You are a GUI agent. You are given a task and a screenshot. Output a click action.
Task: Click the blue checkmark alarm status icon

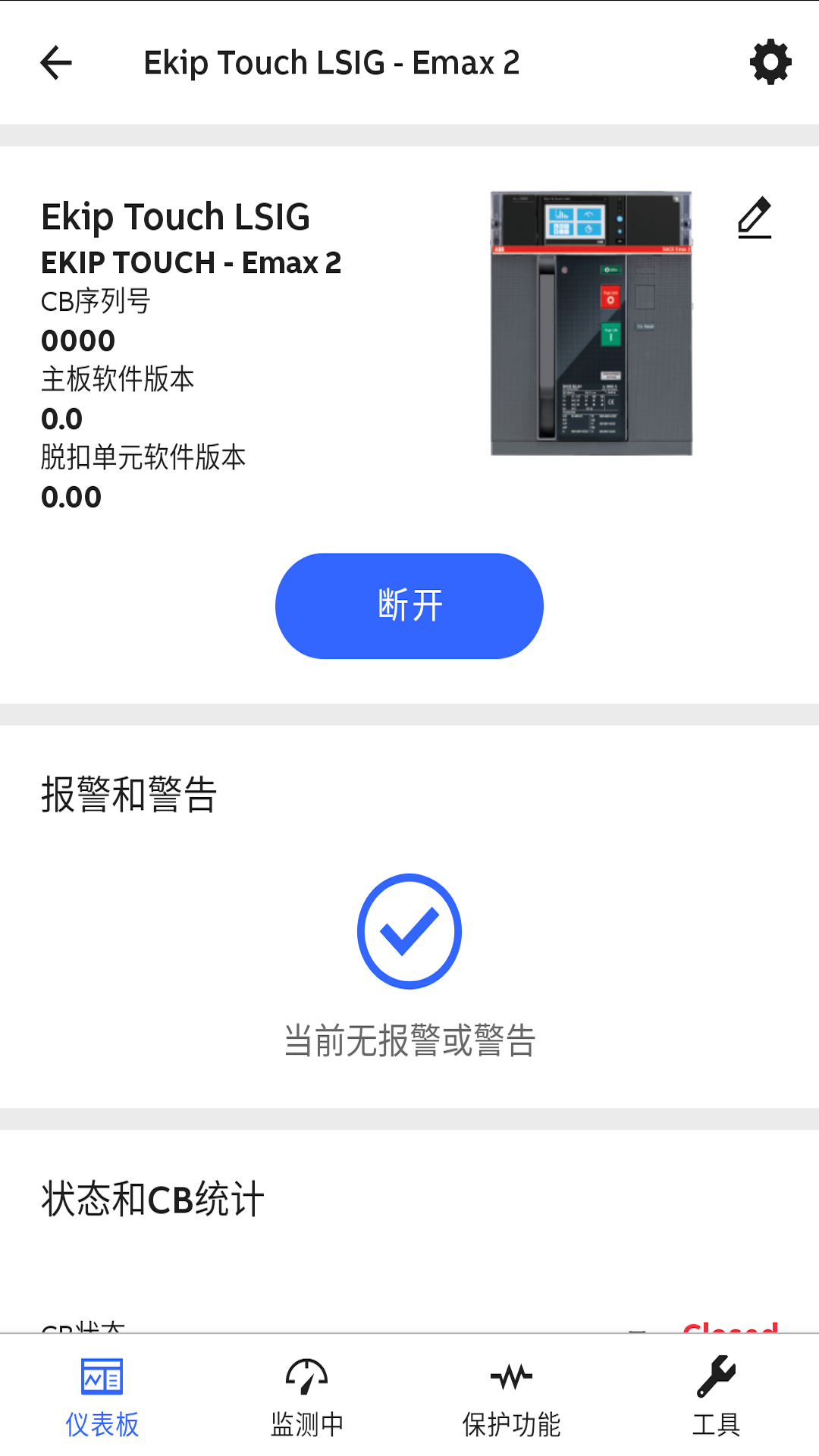pos(409,931)
